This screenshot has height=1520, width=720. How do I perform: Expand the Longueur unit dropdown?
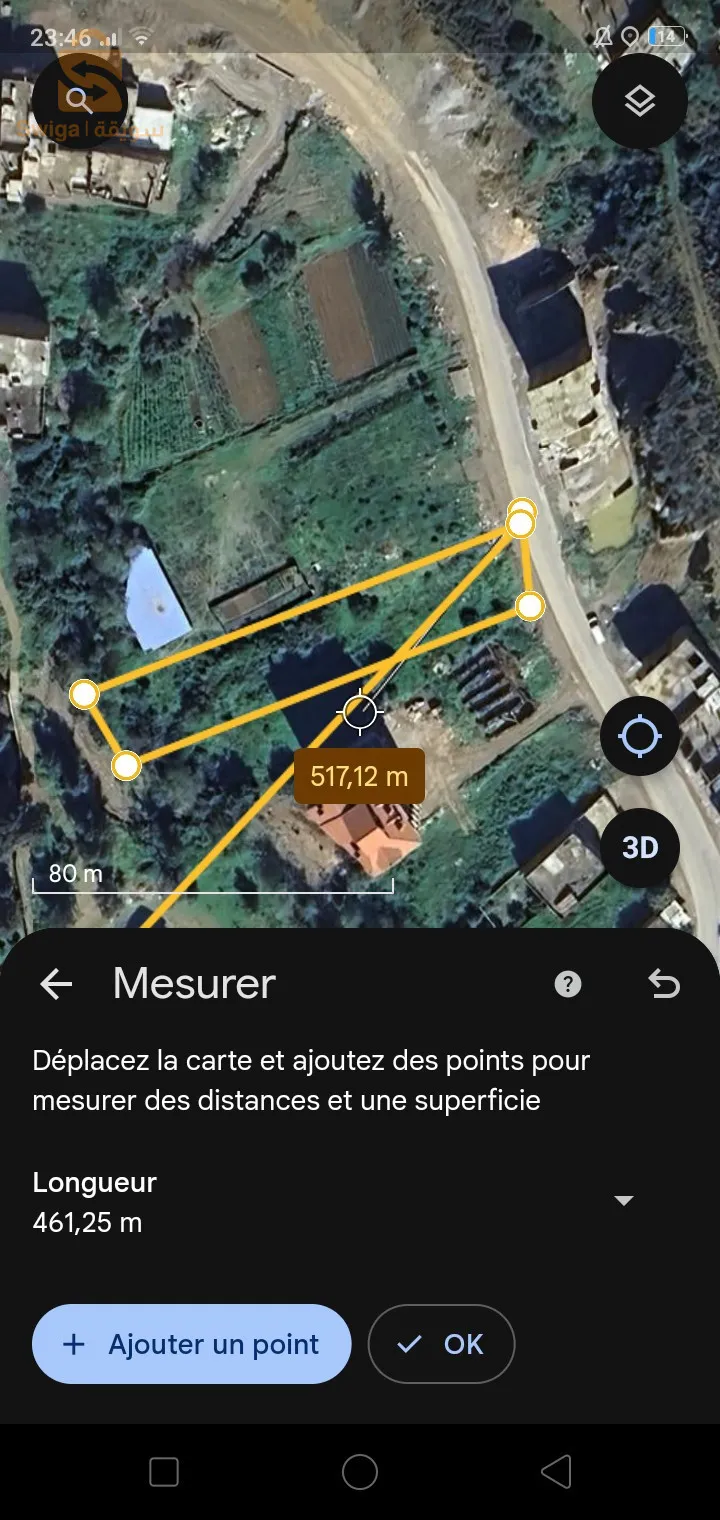click(x=624, y=1200)
